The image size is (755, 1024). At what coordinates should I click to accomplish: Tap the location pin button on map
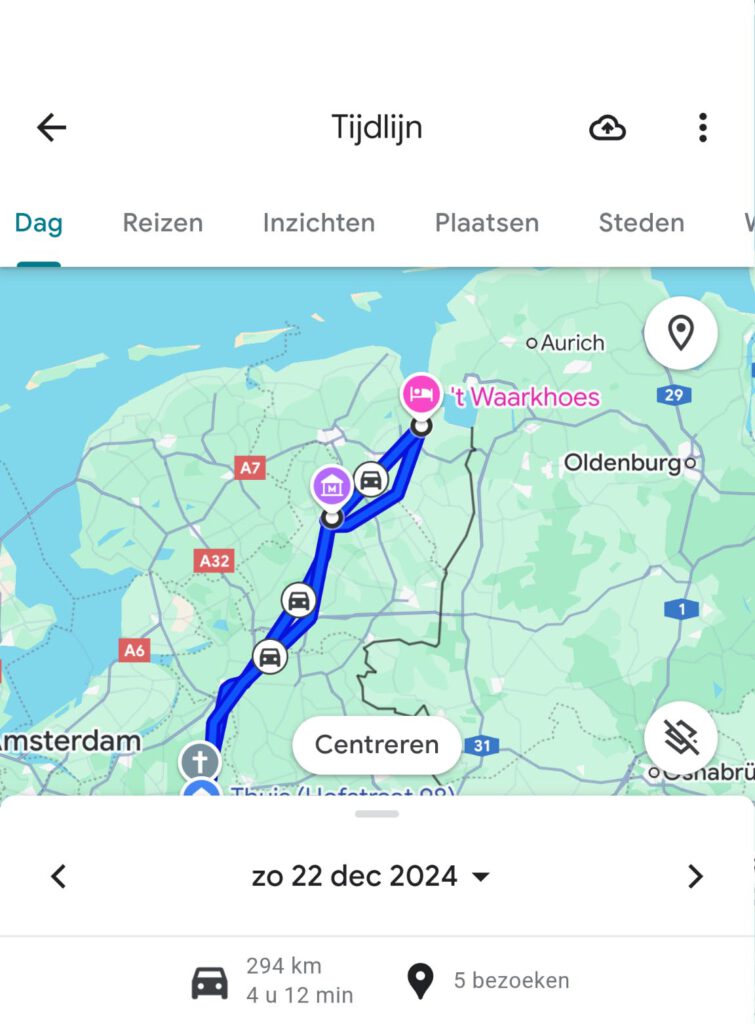[680, 333]
